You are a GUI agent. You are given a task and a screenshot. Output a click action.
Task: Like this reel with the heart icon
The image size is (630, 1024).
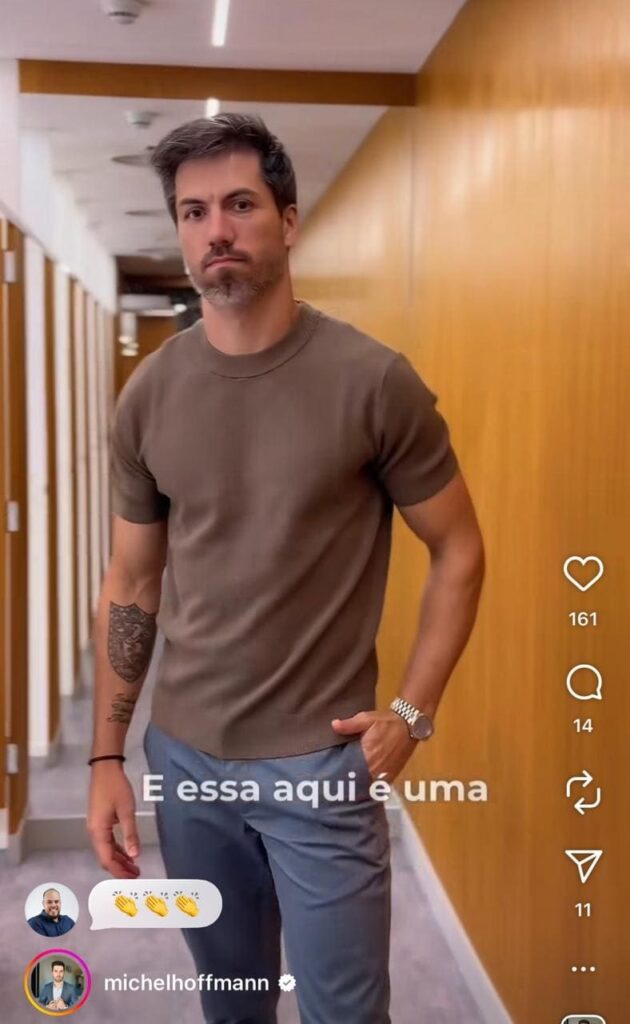[x=583, y=574]
